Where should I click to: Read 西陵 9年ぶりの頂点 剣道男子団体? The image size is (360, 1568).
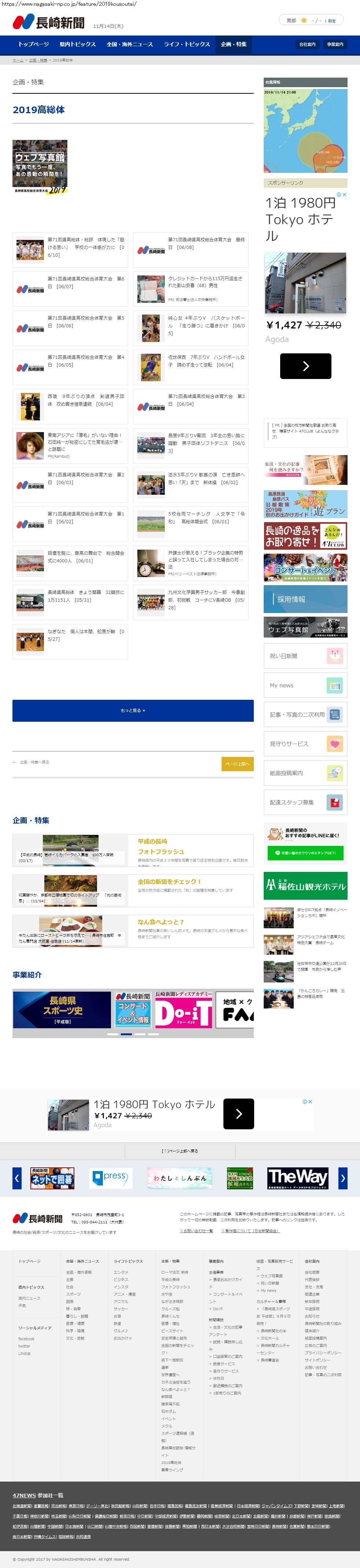tap(85, 400)
